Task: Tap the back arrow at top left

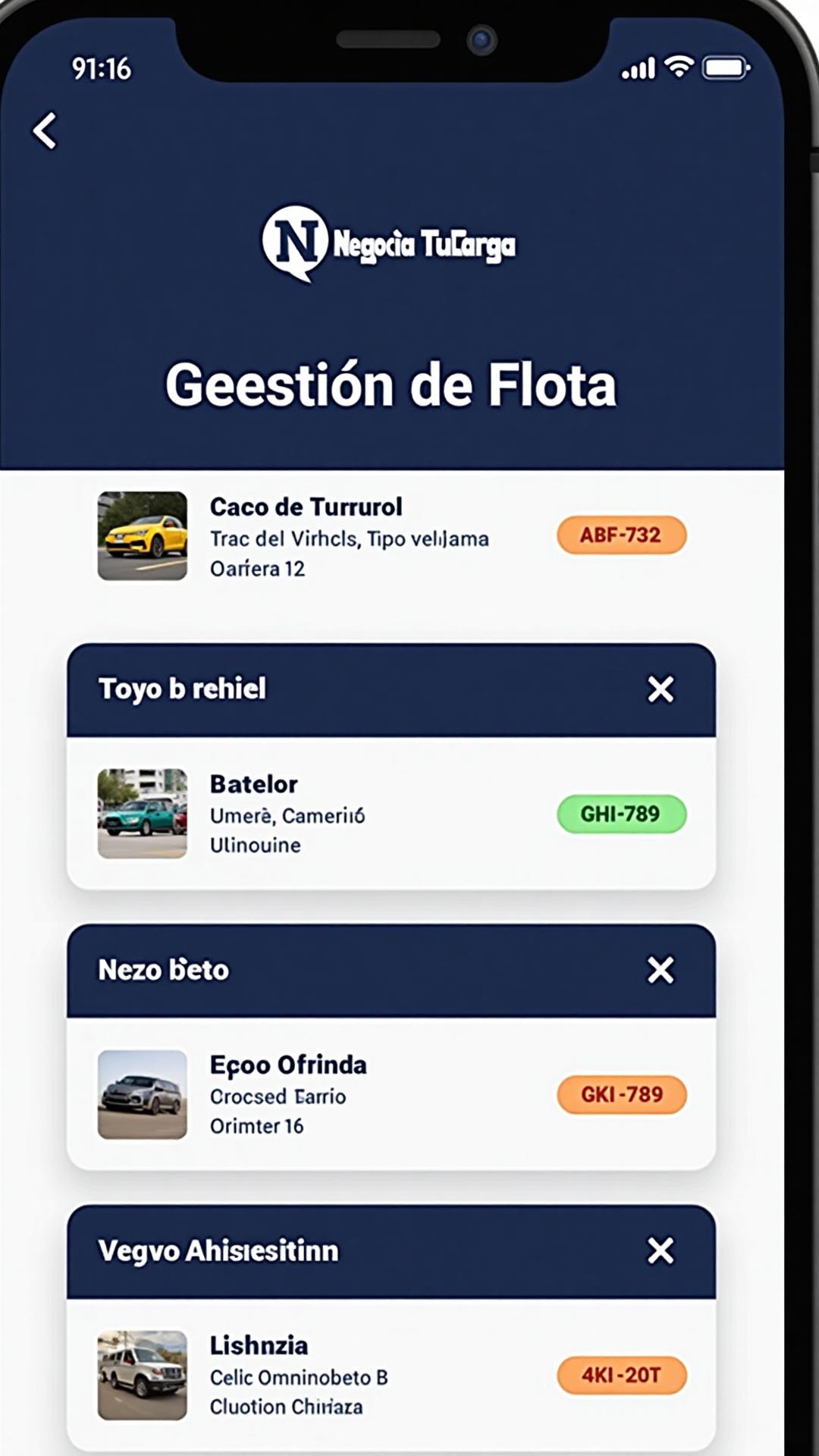Action: [x=45, y=130]
